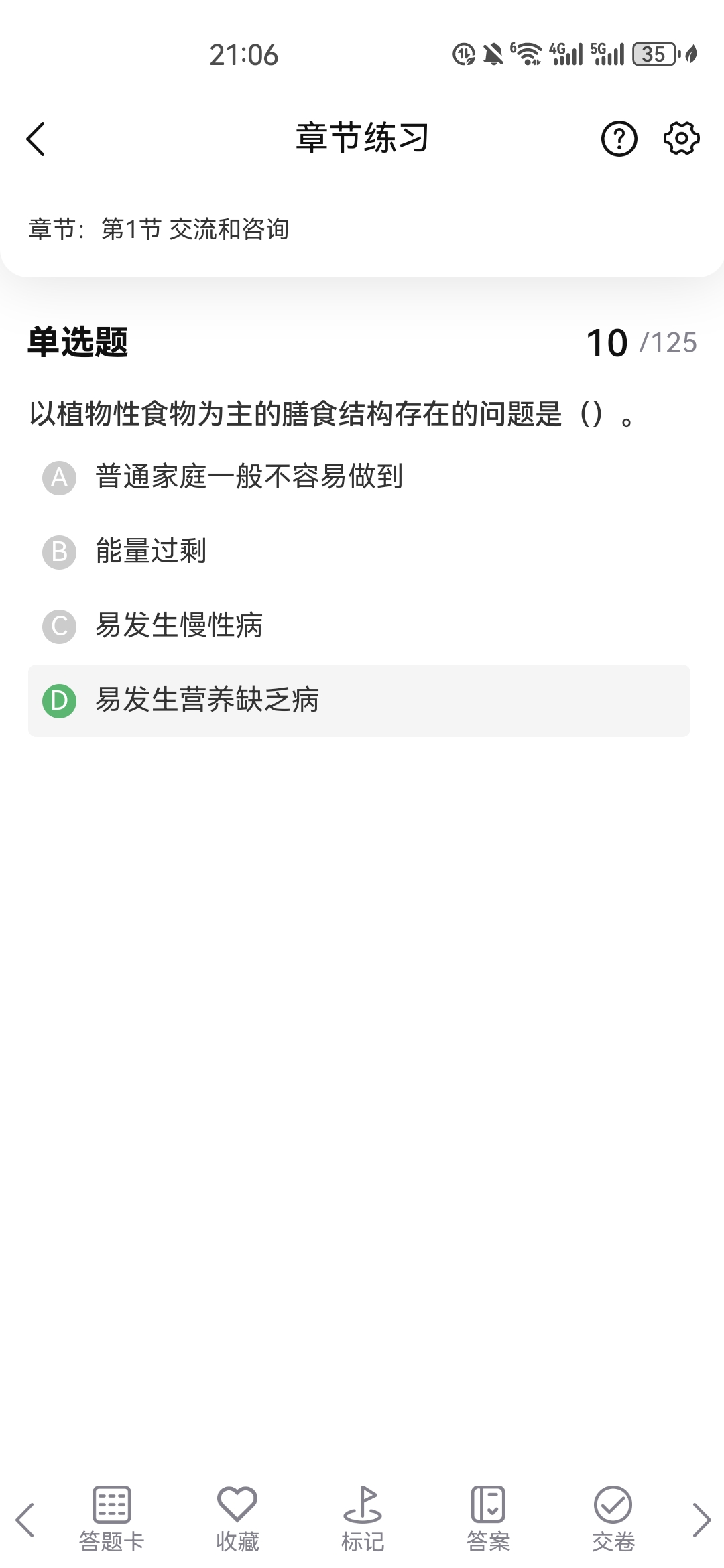Pick option C 易发生慢性病
This screenshot has width=724, height=1568.
point(179,626)
